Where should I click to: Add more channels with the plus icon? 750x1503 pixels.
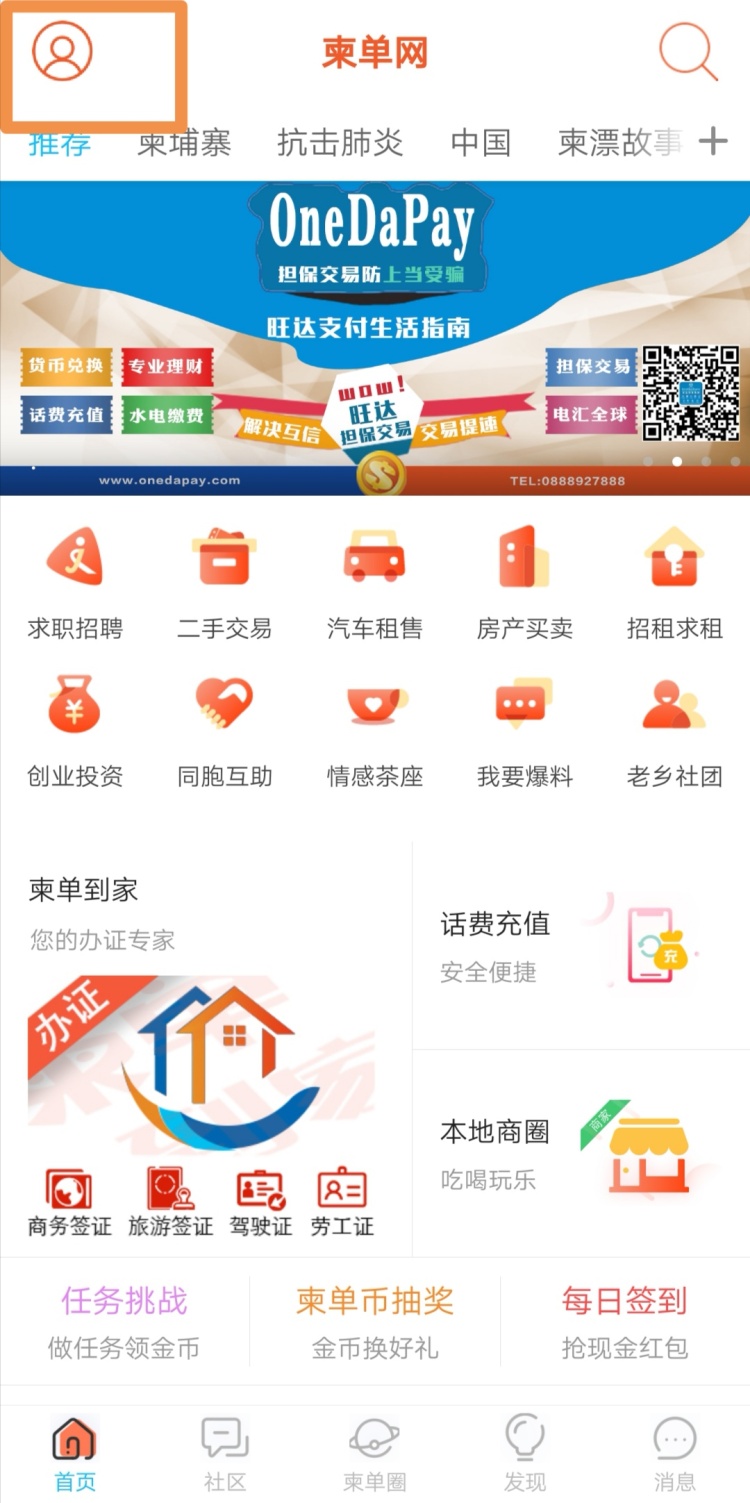713,142
